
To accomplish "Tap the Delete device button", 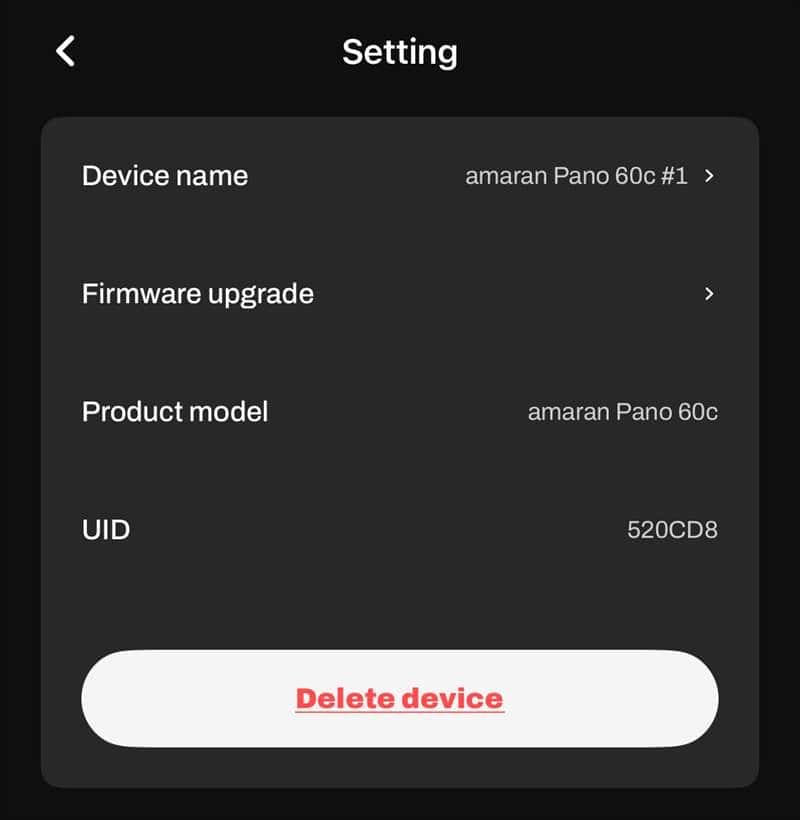I will [399, 698].
